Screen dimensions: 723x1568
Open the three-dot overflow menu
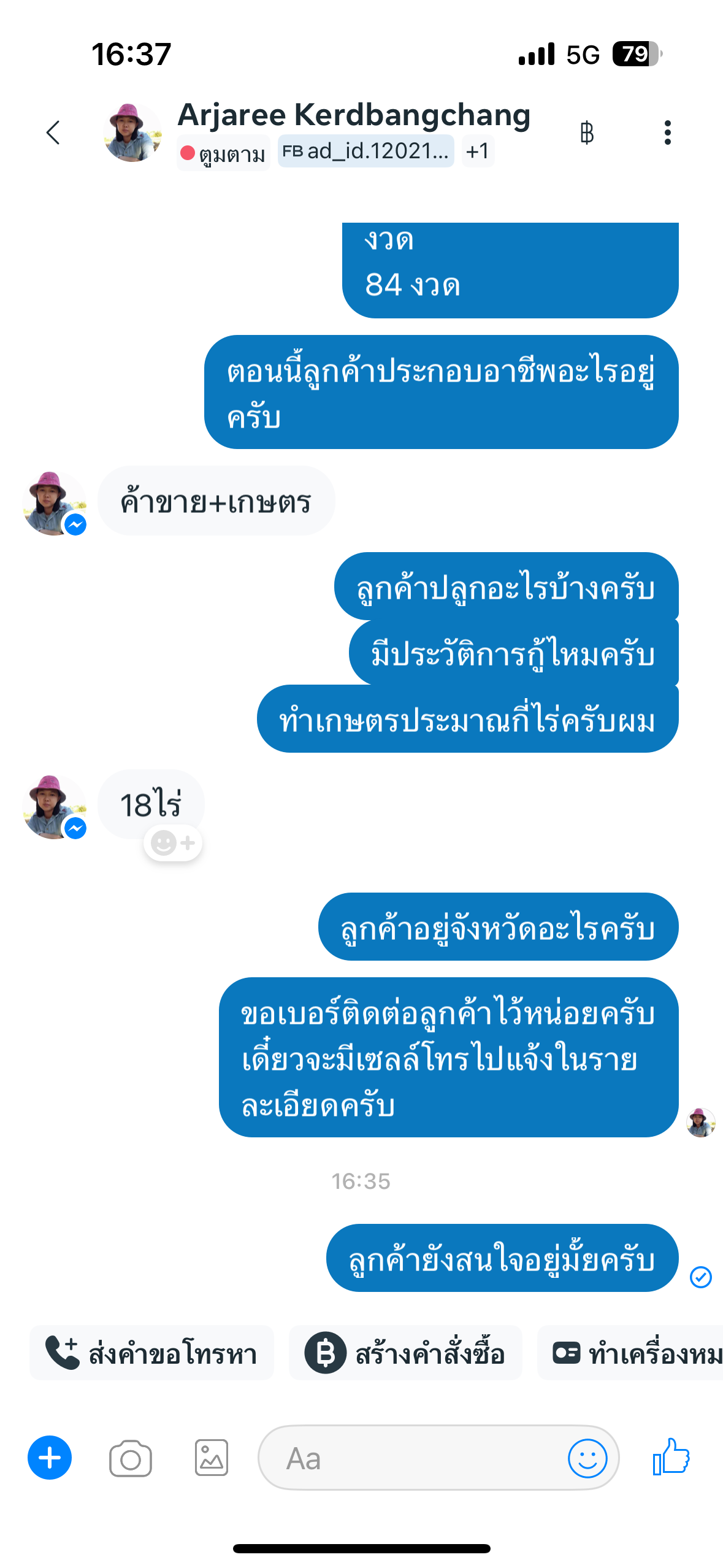pyautogui.click(x=667, y=133)
